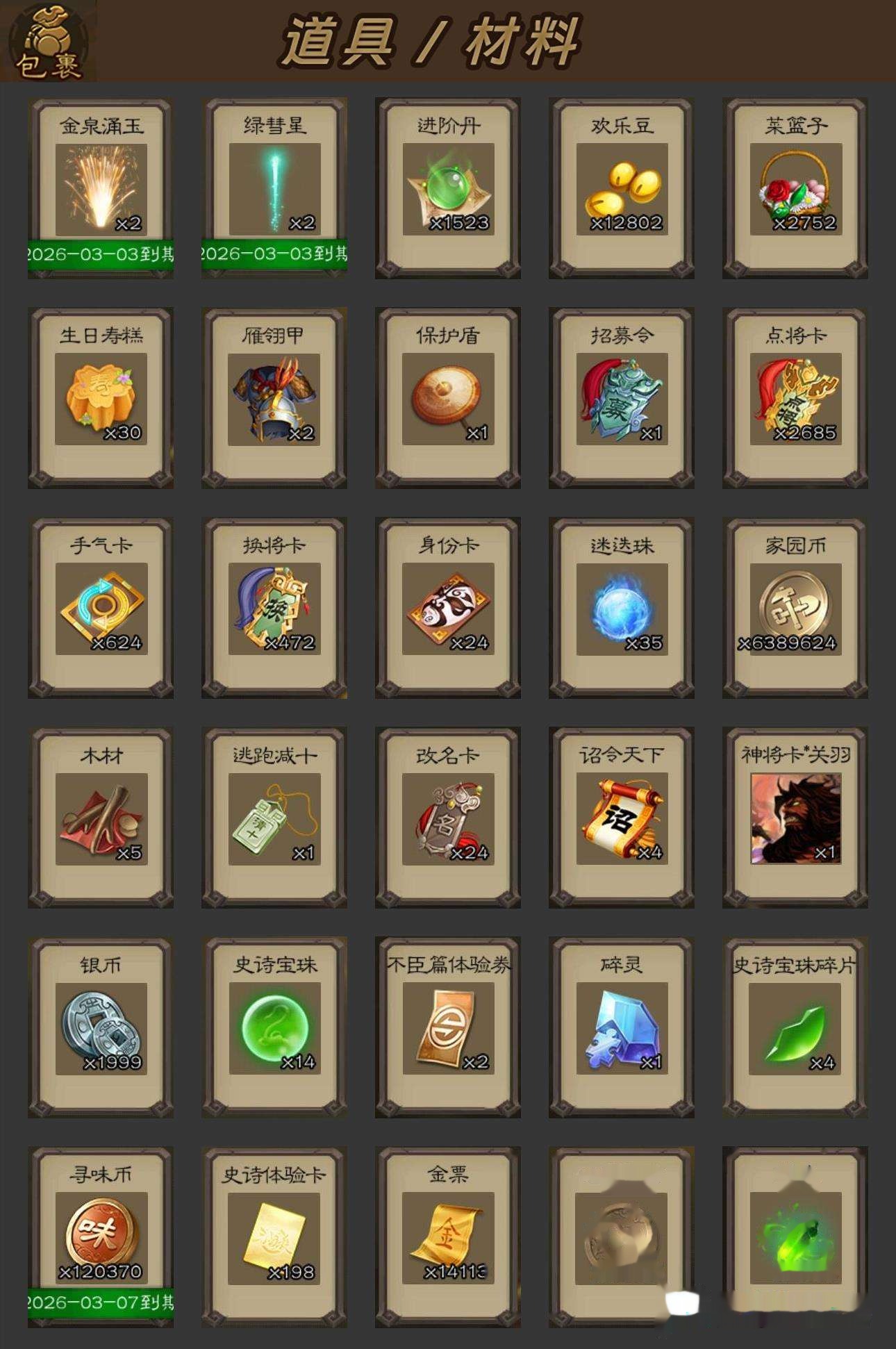Open the 神将卡*关羽 card
This screenshot has height=1349, width=896.
(x=796, y=818)
